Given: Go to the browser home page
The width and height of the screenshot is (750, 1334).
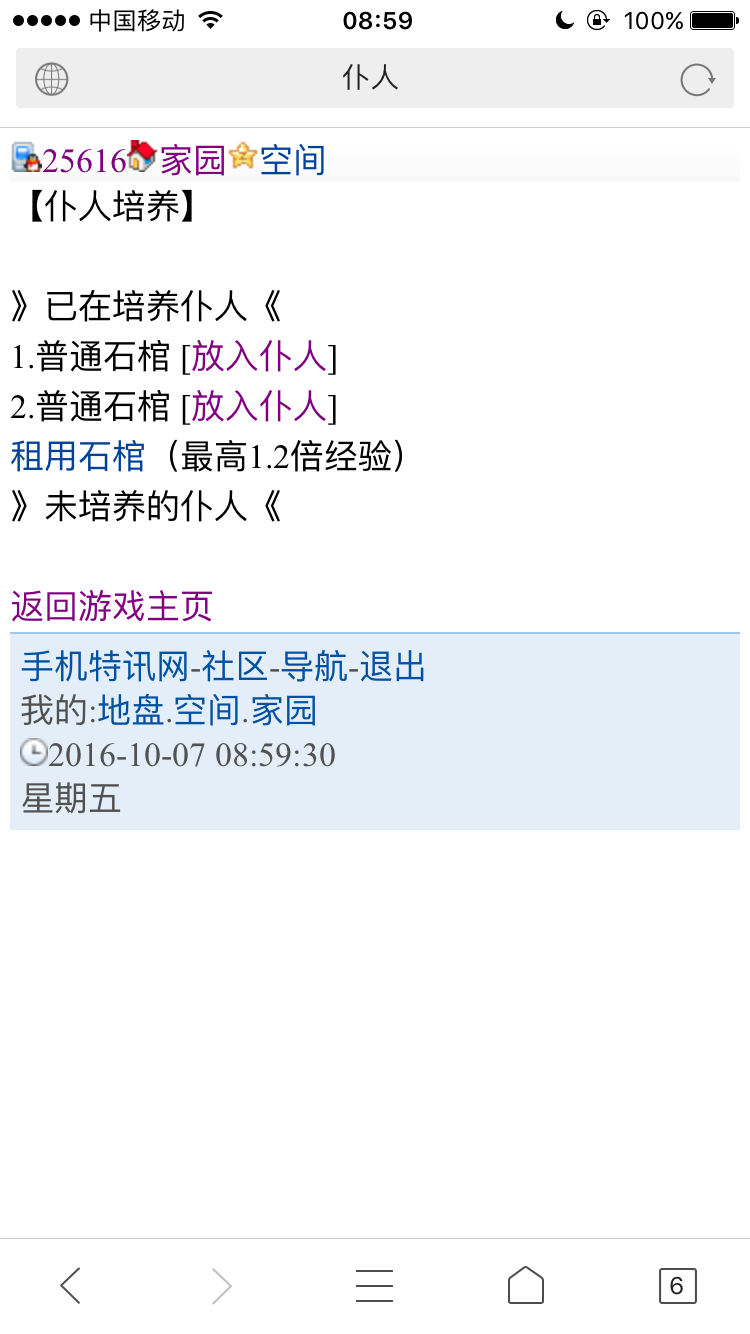Looking at the screenshot, I should (x=526, y=1285).
